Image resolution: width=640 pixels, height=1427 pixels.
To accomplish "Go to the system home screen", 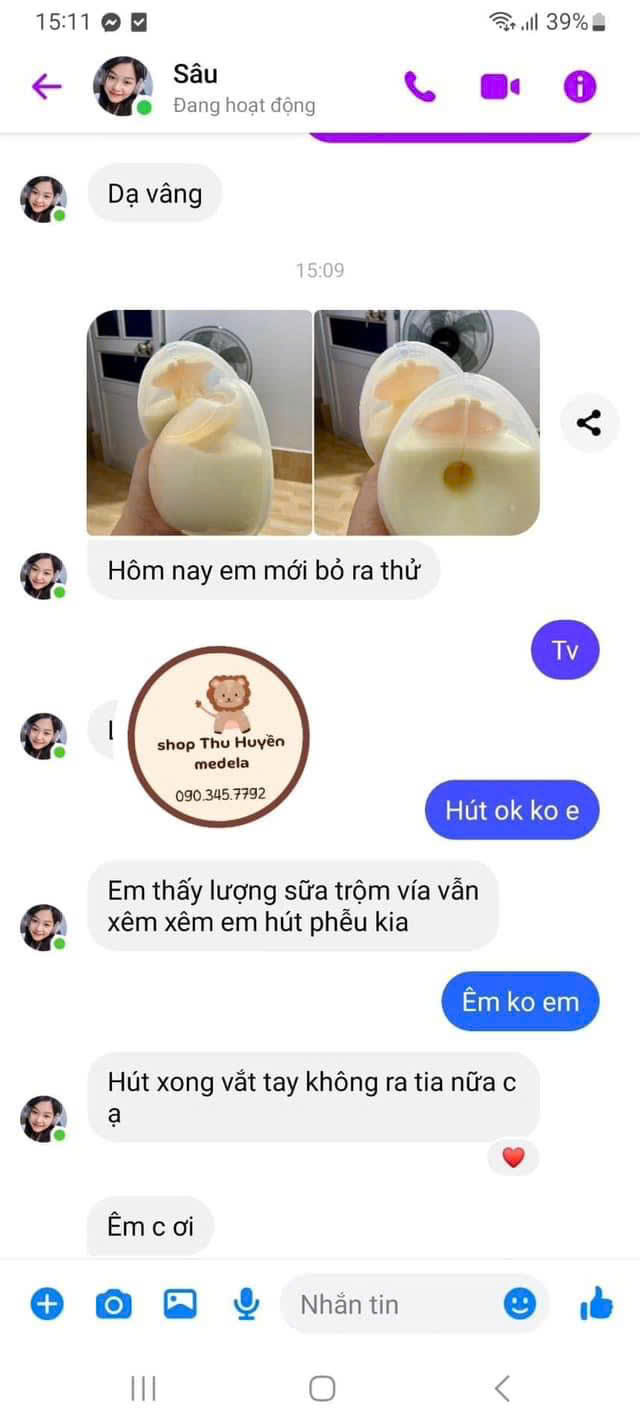I will (321, 1388).
